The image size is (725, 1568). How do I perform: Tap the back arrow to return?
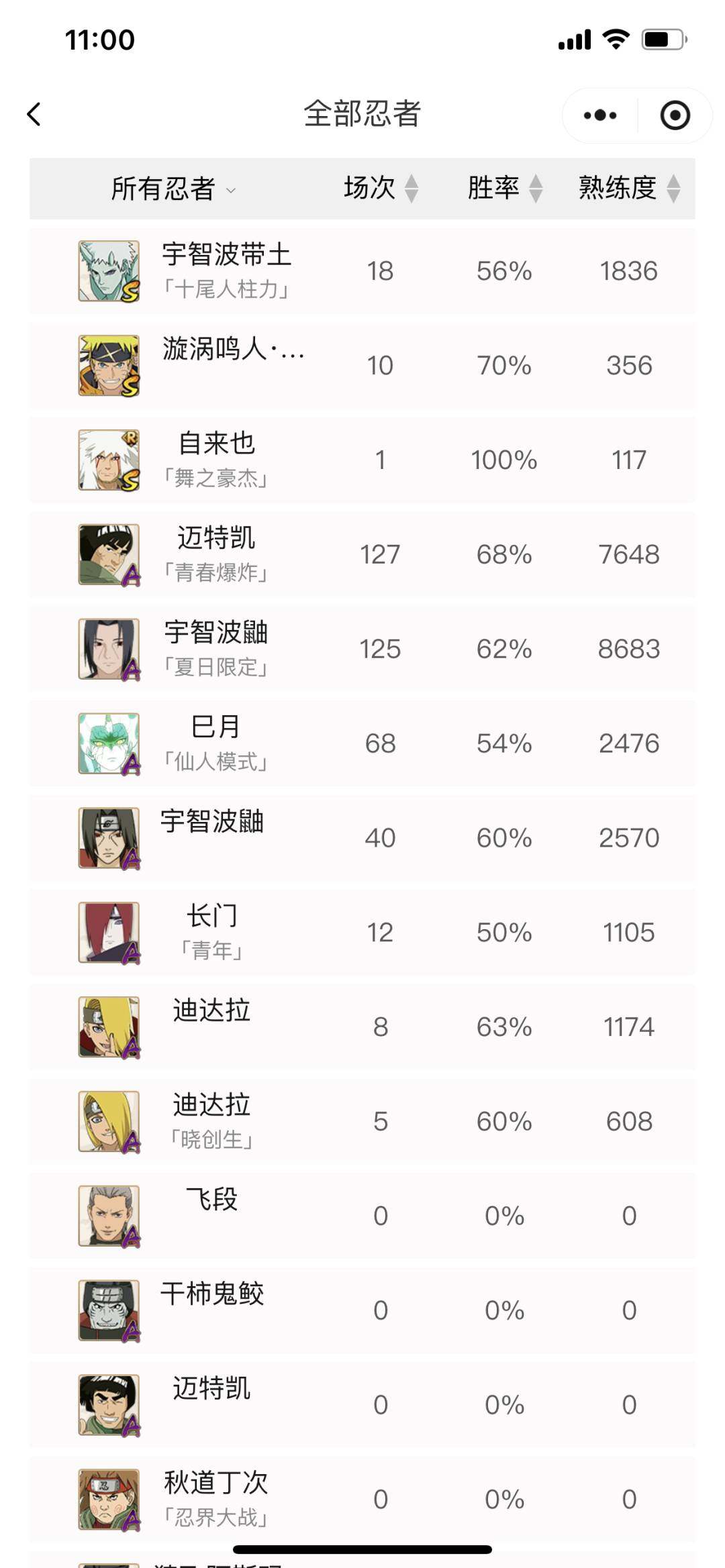[33, 115]
